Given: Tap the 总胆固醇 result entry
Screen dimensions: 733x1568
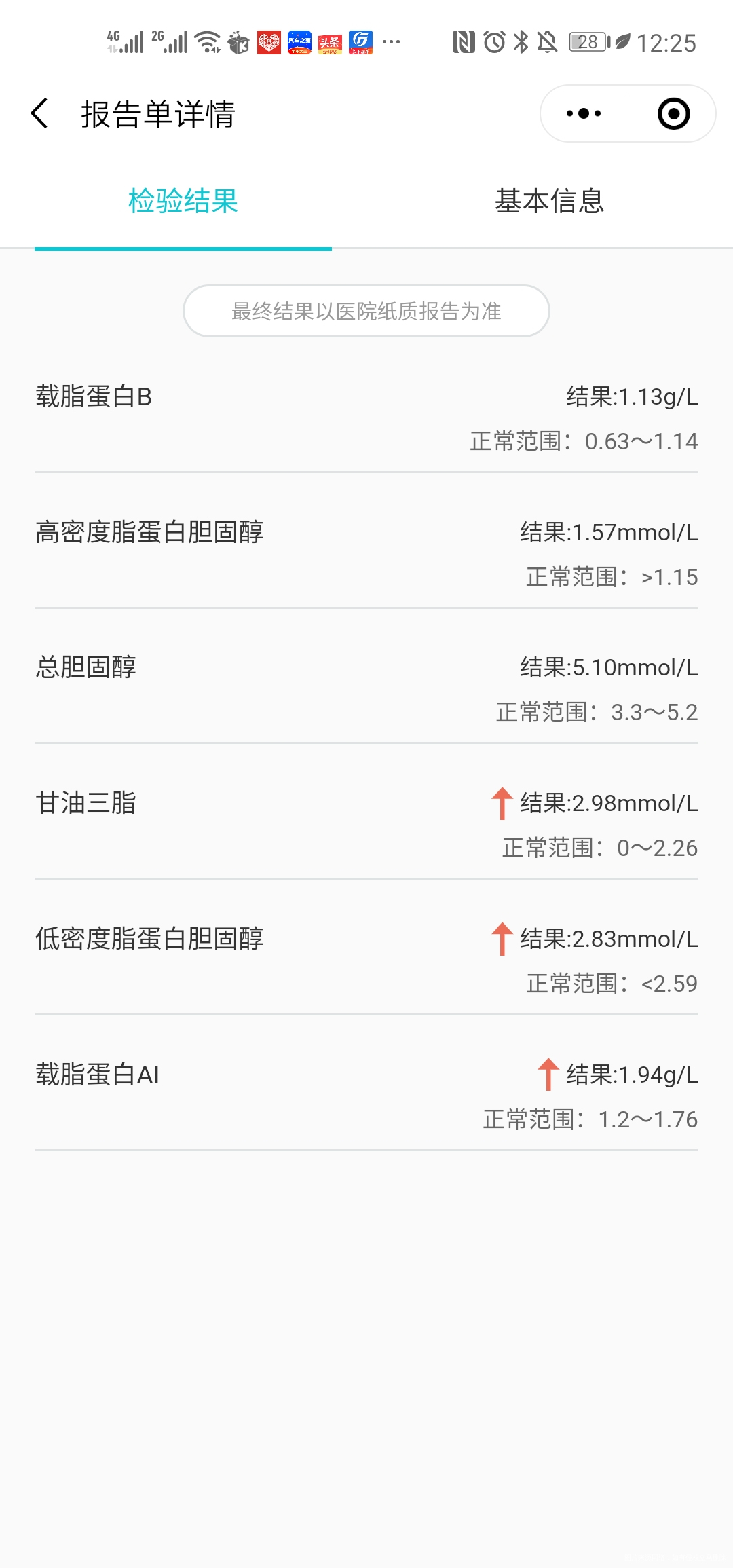Looking at the screenshot, I should tap(366, 686).
